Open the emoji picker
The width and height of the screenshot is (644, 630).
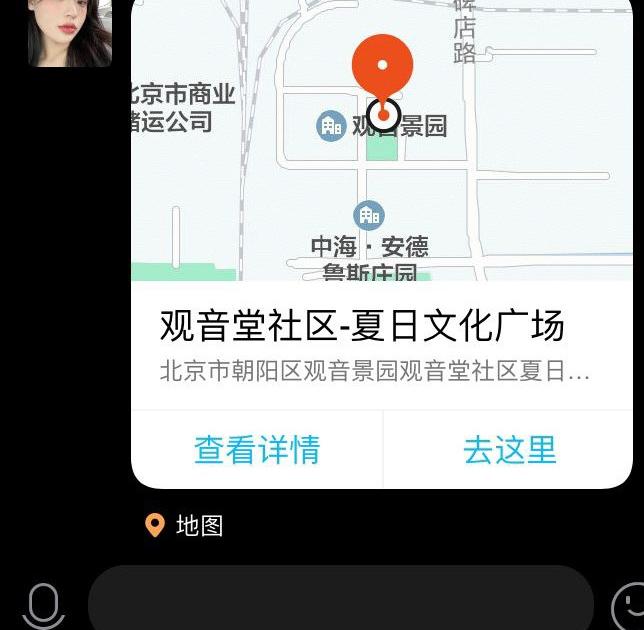(630, 606)
